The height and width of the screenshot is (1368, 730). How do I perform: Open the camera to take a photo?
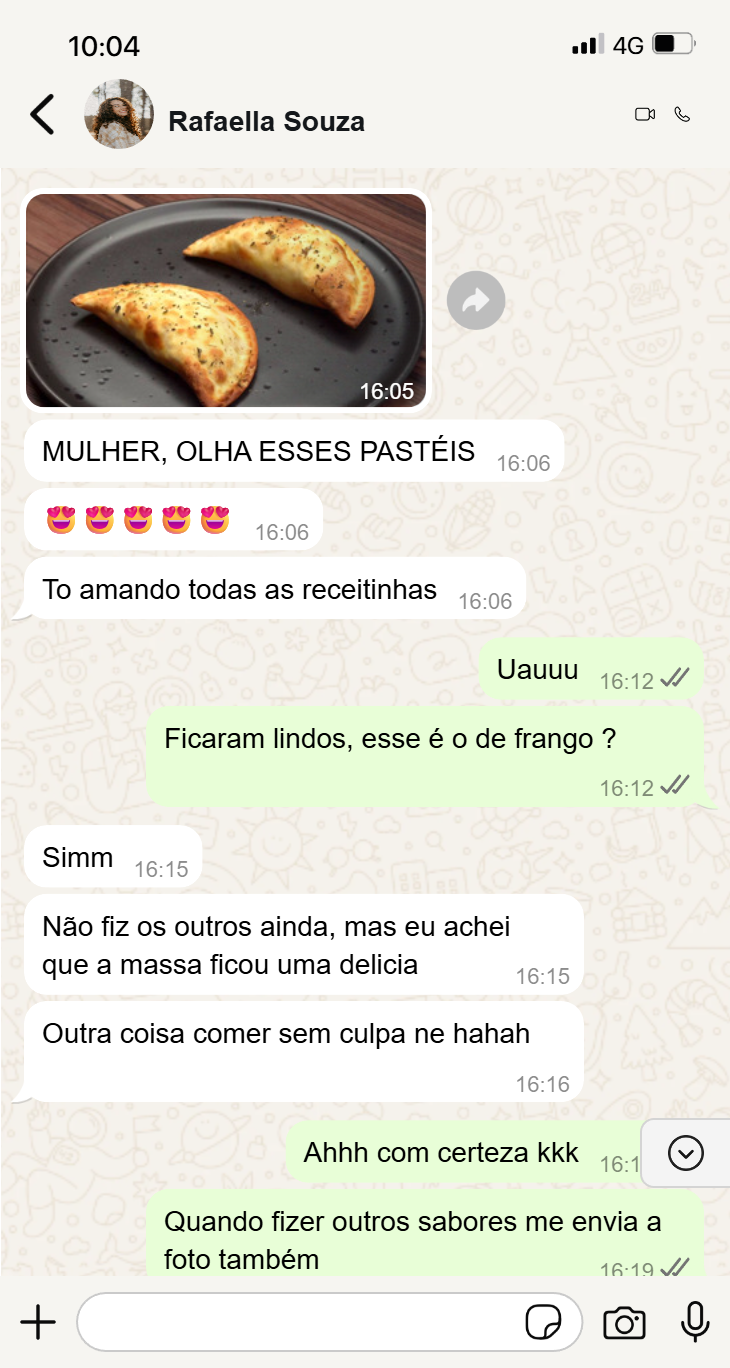click(x=624, y=1323)
